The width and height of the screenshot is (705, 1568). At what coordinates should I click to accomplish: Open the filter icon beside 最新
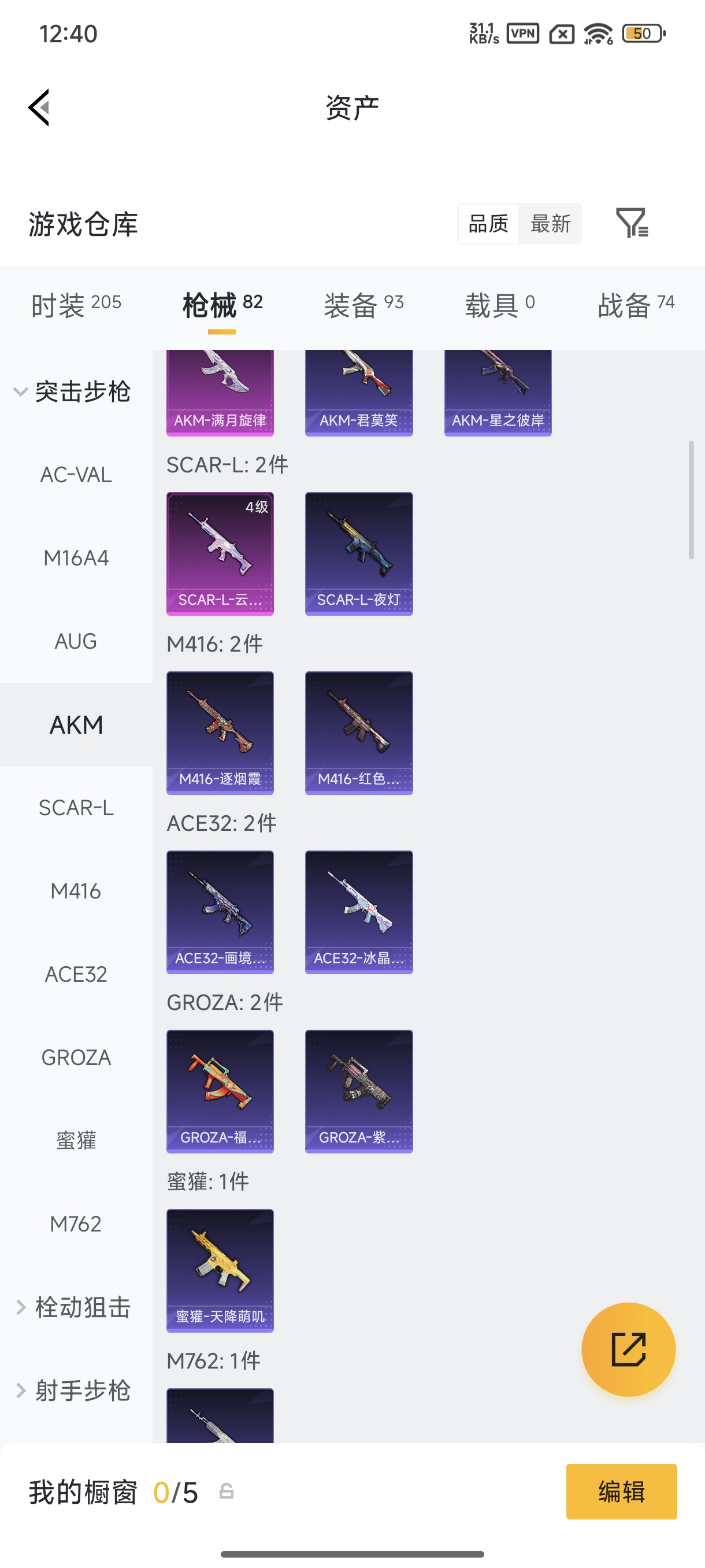pos(632,223)
